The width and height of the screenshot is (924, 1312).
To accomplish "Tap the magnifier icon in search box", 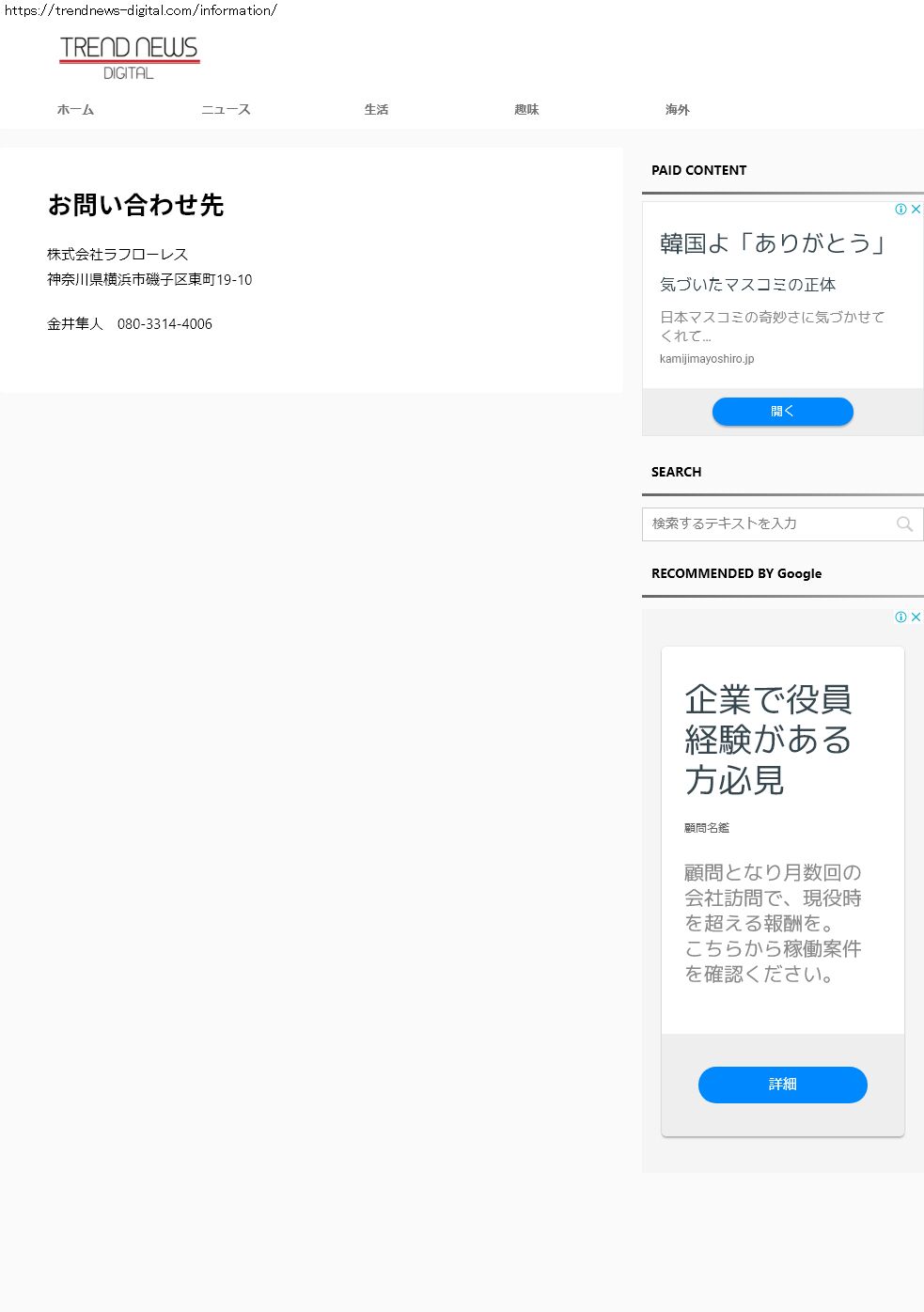I will click(x=904, y=524).
